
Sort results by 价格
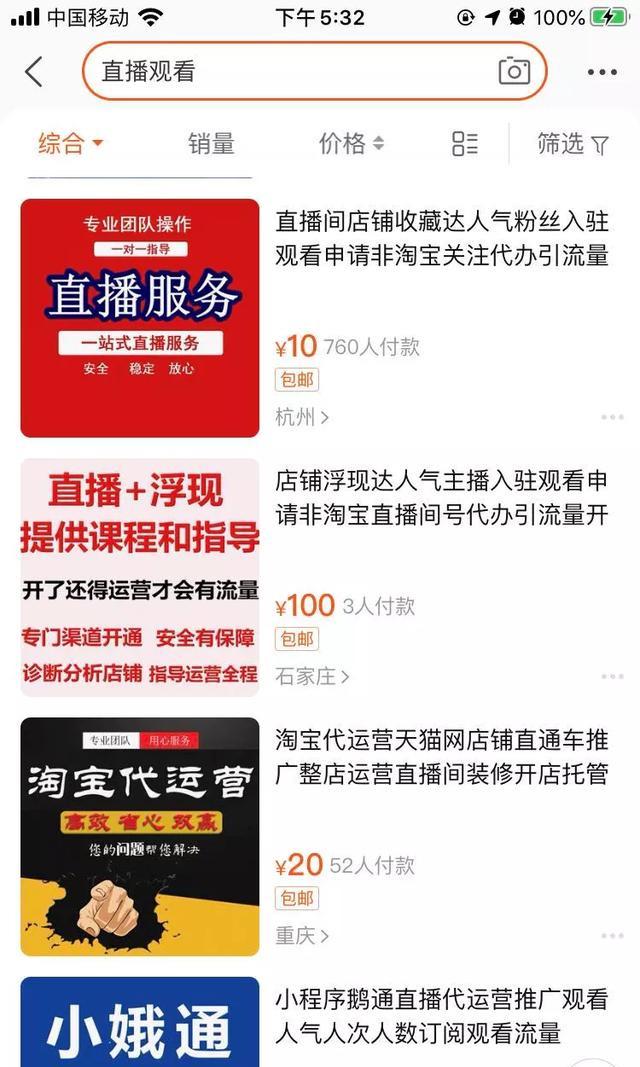350,144
